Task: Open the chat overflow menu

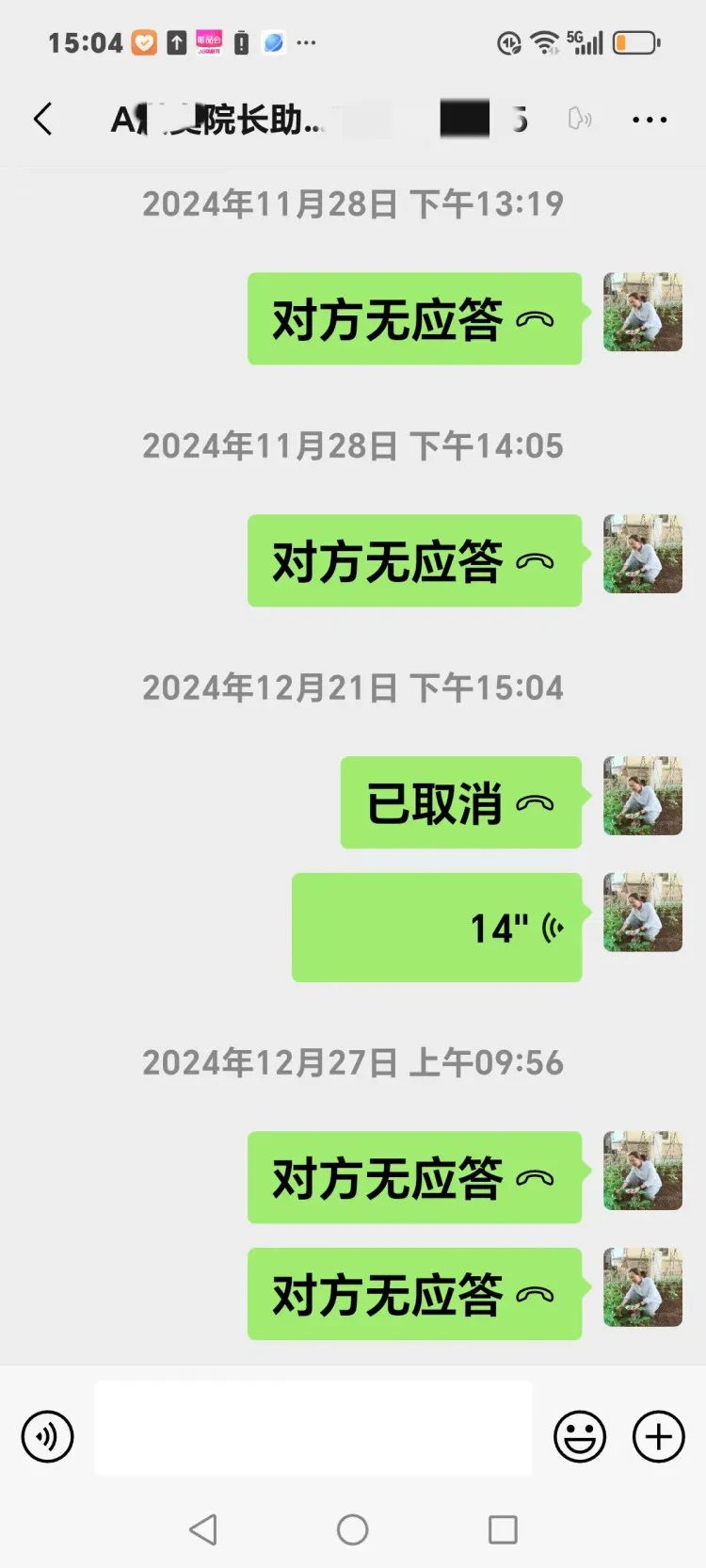Action: (x=650, y=120)
